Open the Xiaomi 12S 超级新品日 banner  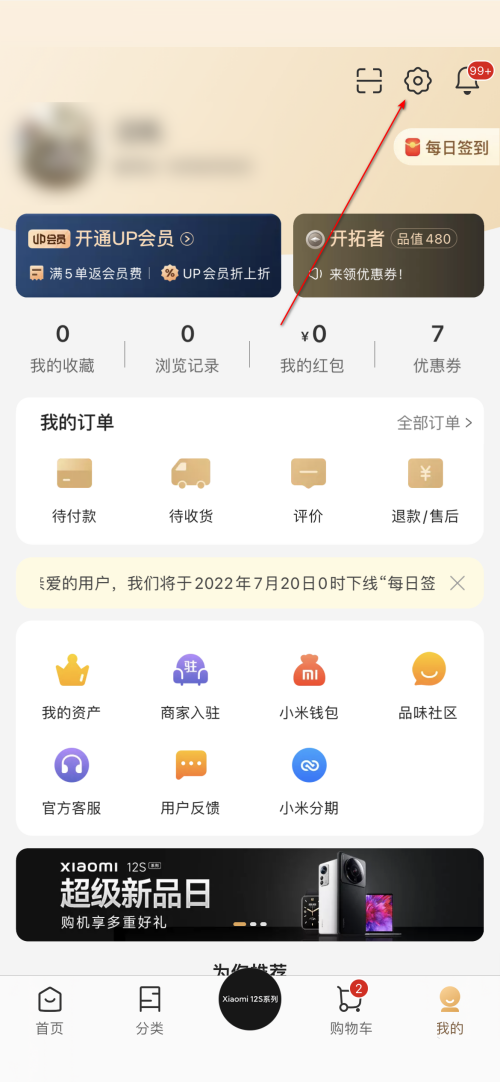pyautogui.click(x=250, y=894)
